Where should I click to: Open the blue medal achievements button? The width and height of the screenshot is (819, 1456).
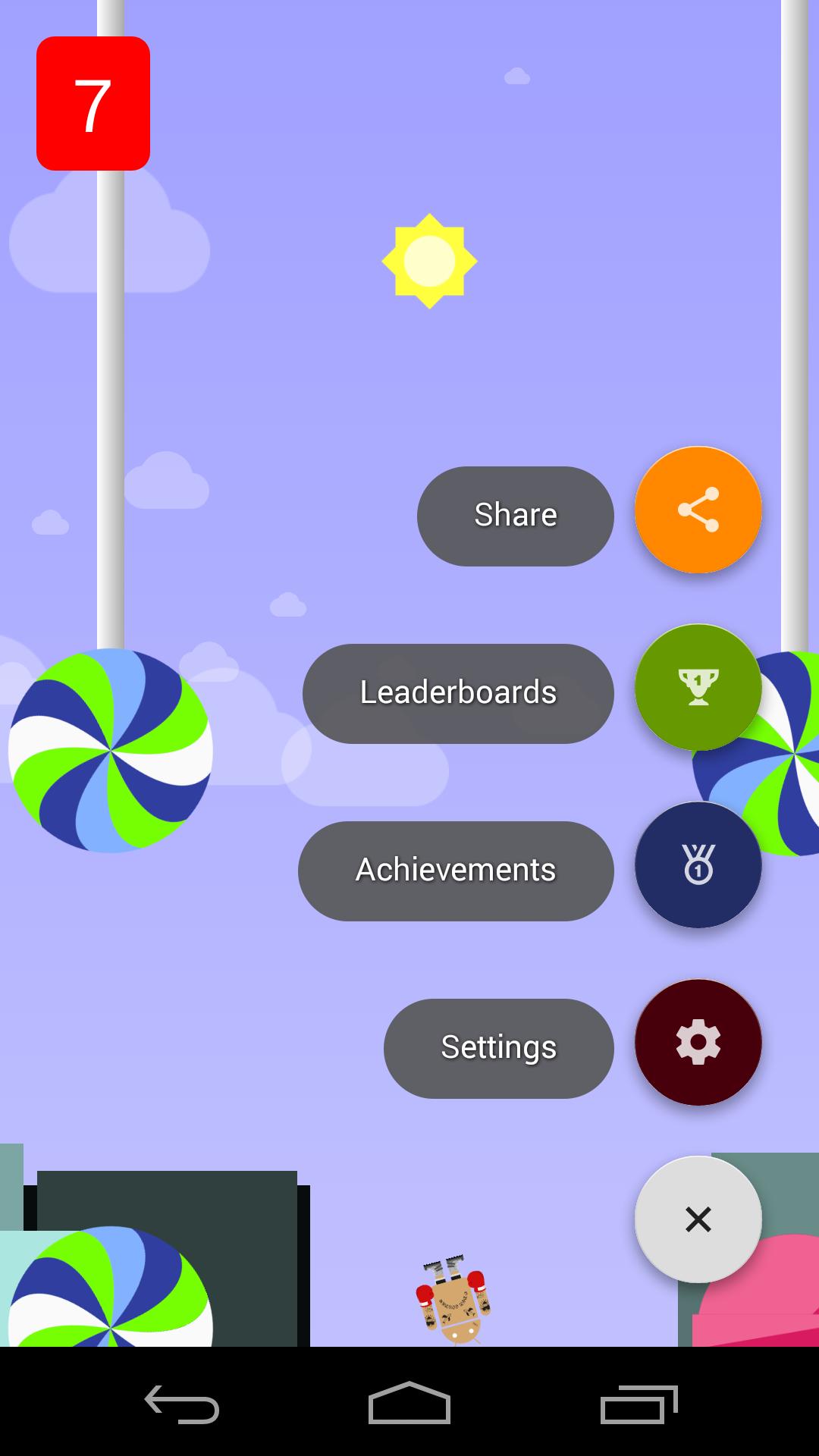coord(698,864)
